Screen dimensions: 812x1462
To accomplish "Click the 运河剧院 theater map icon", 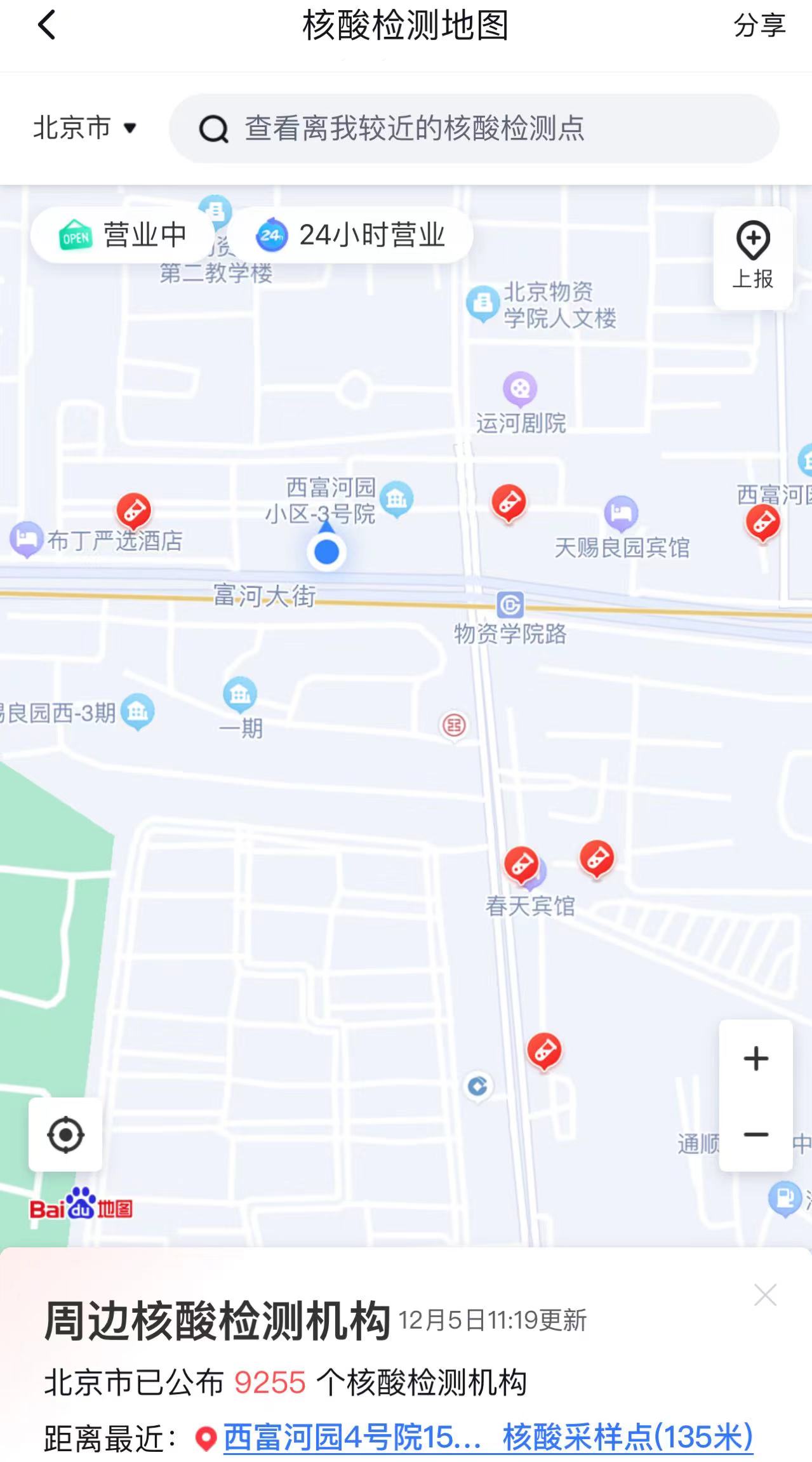I will click(519, 388).
